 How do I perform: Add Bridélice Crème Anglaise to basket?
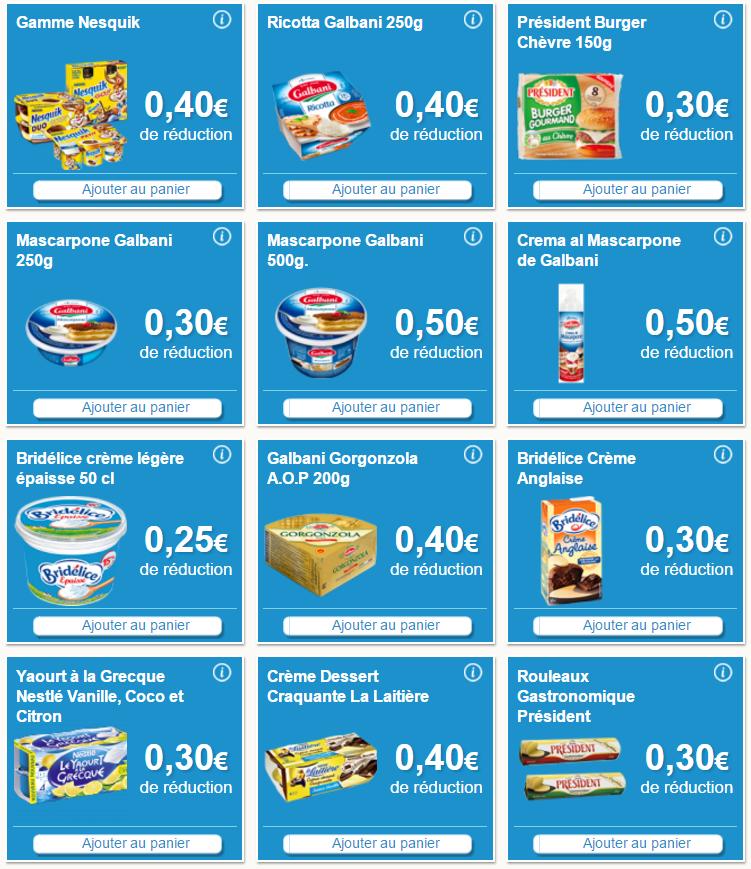636,625
